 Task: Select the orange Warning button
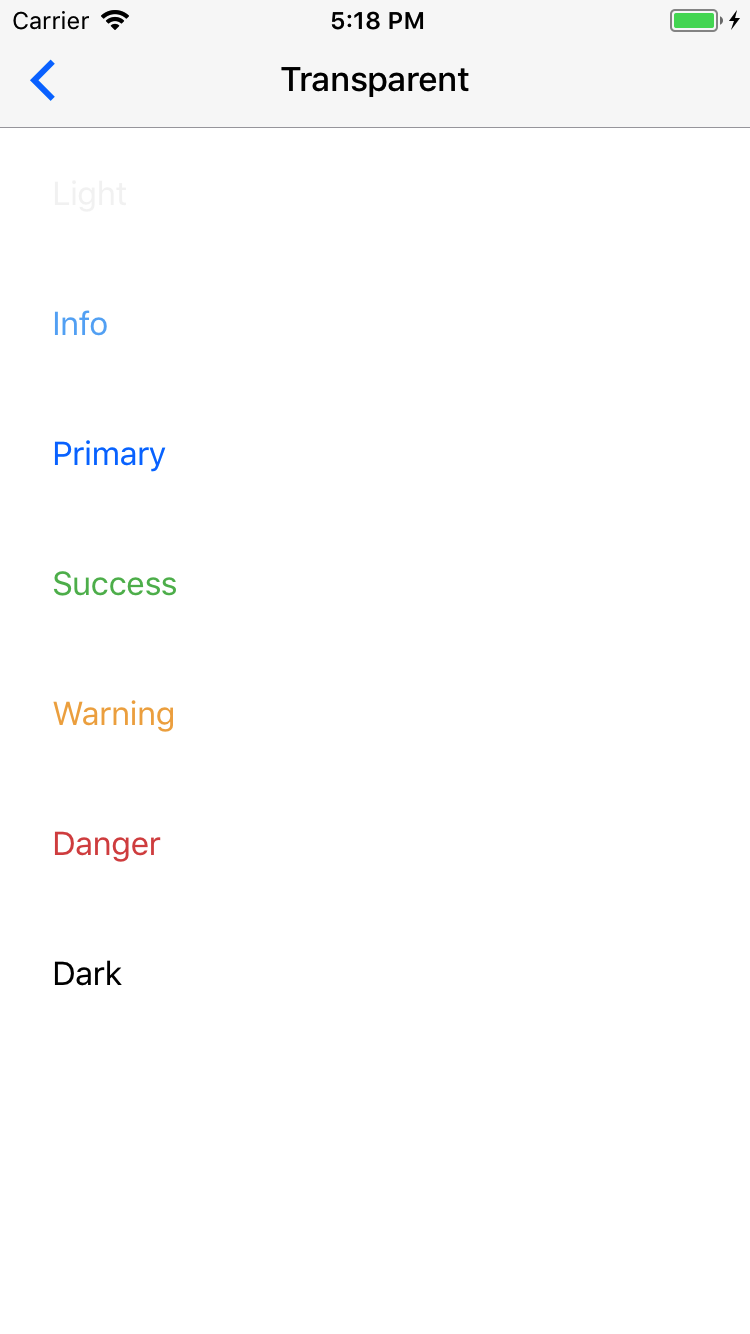[x=114, y=714]
